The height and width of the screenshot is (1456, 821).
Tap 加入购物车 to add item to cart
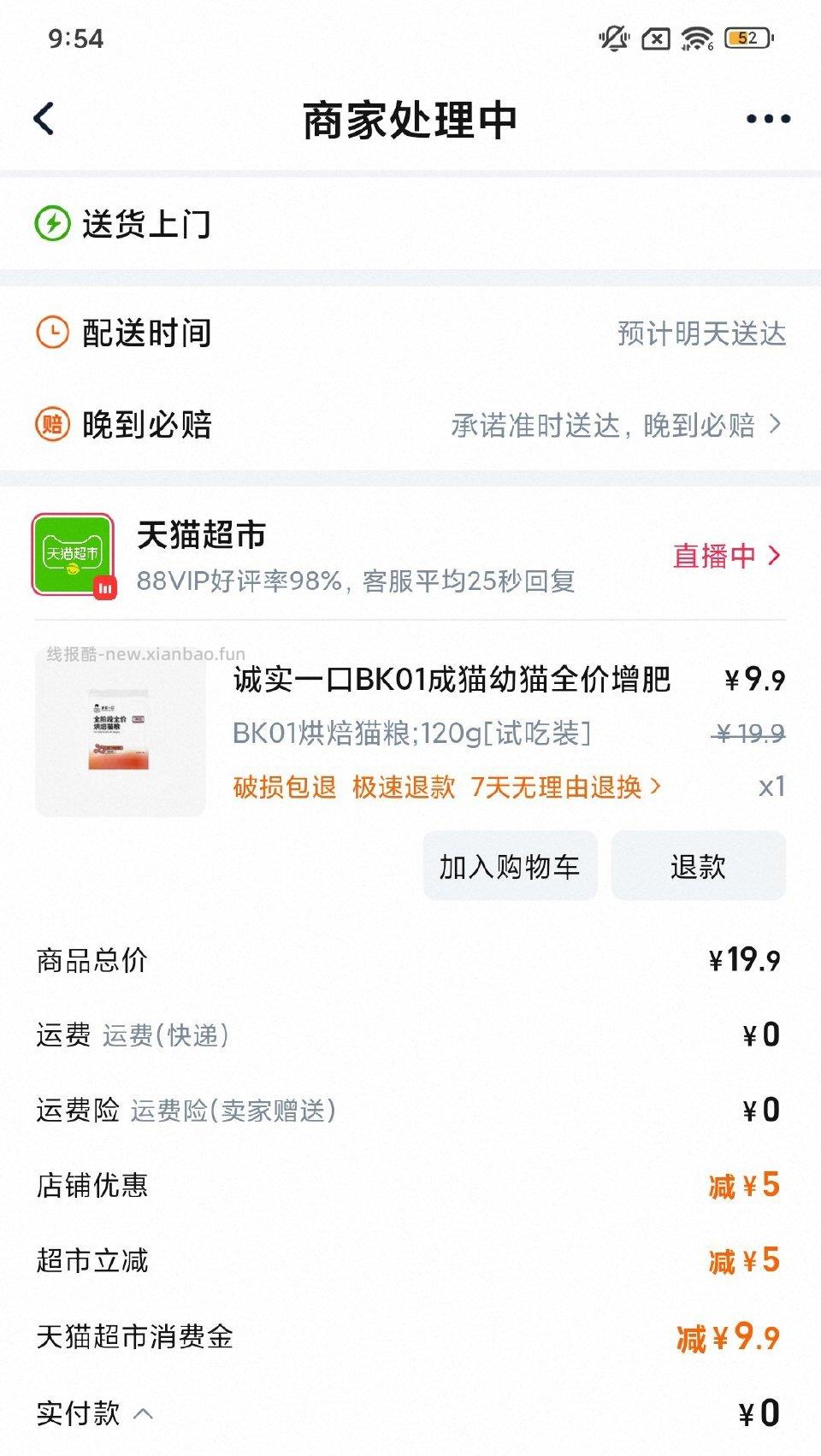pos(509,866)
